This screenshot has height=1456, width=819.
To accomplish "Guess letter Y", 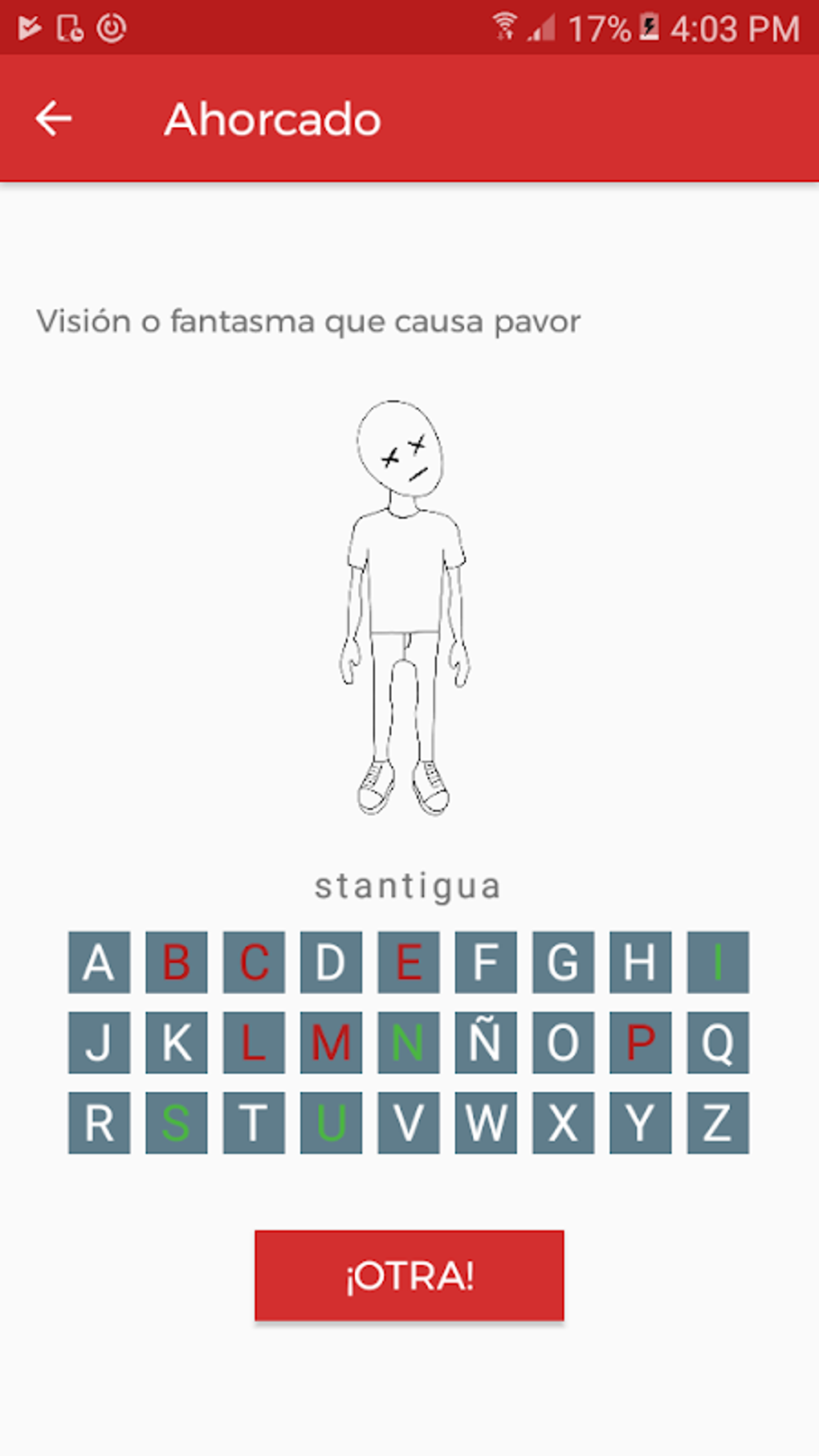I will click(640, 1123).
